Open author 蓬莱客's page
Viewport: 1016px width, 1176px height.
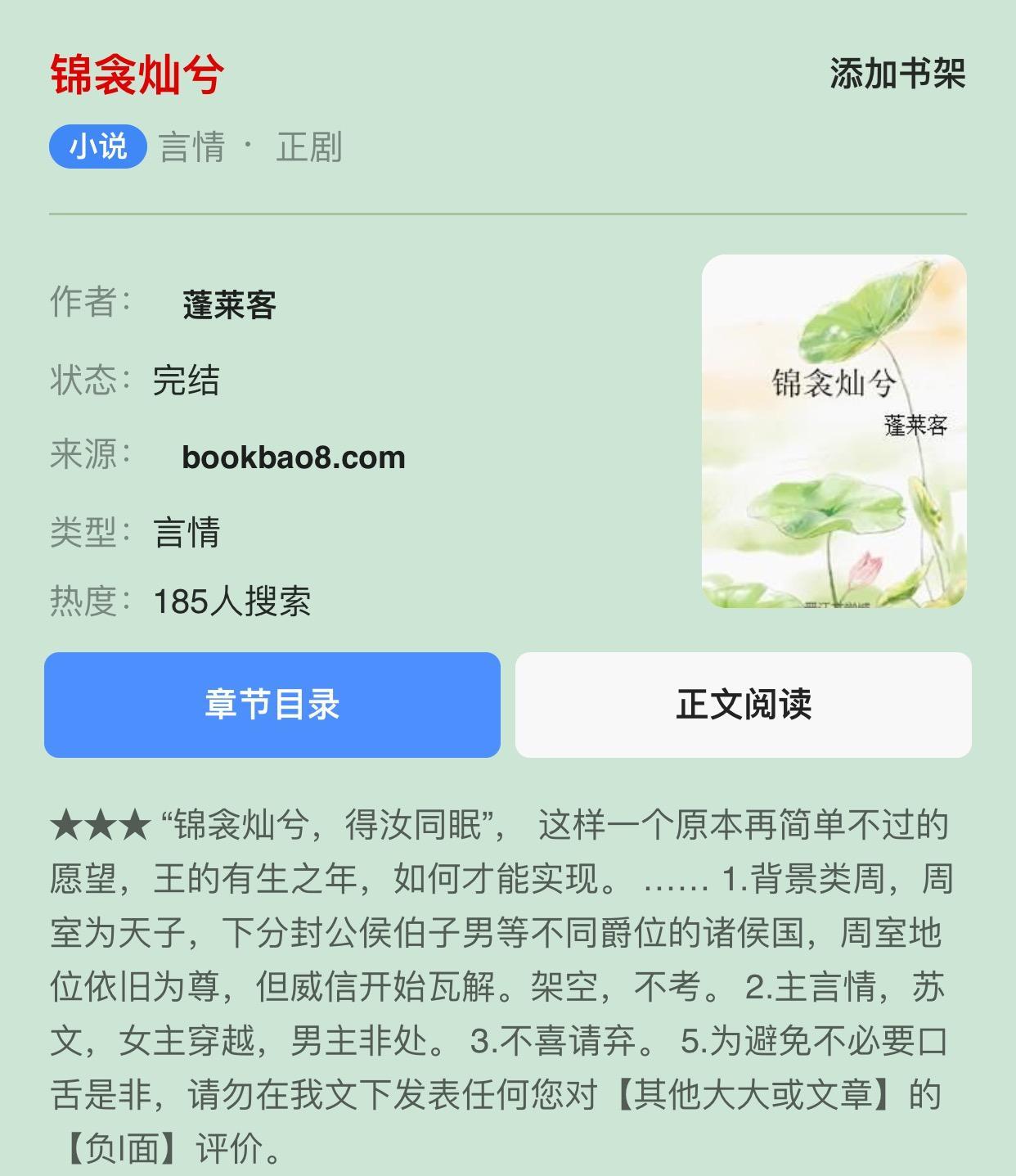pyautogui.click(x=229, y=304)
